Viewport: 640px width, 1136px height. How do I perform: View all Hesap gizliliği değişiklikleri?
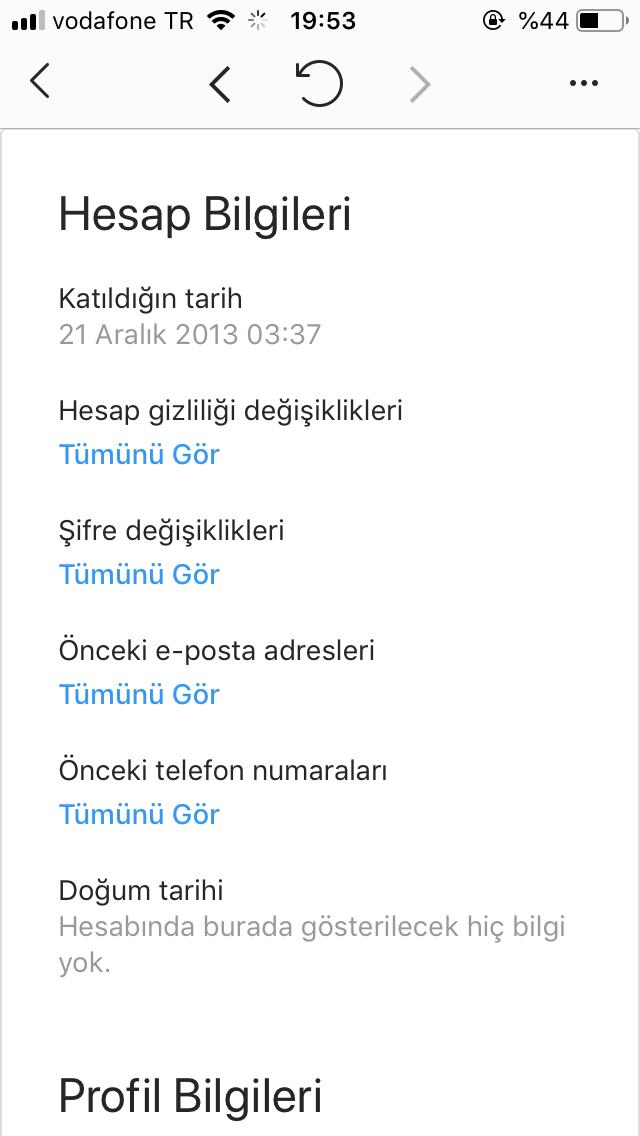pyautogui.click(x=139, y=454)
